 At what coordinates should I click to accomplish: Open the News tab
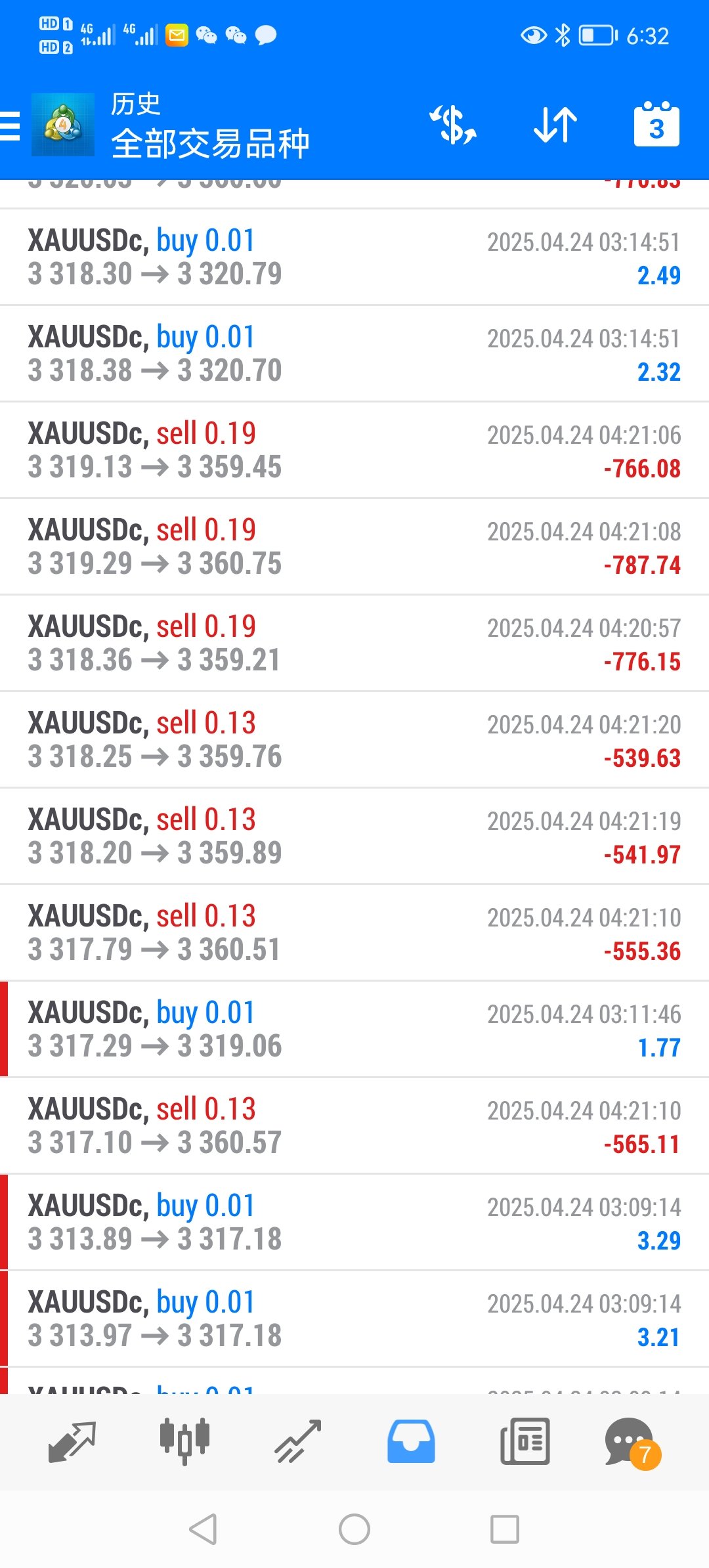(525, 1441)
